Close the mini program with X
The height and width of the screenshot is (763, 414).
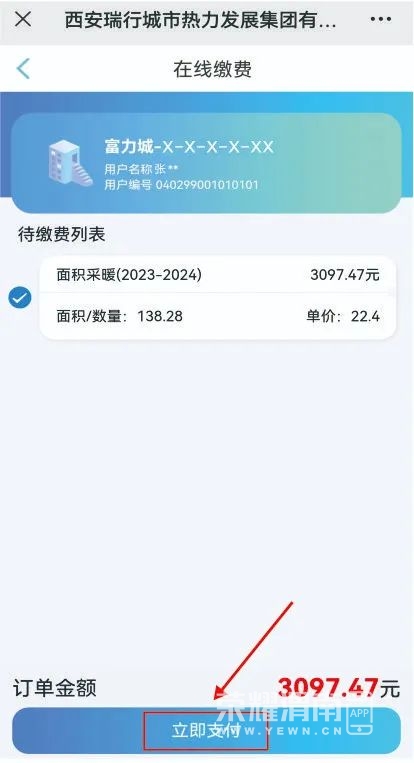coord(23,19)
